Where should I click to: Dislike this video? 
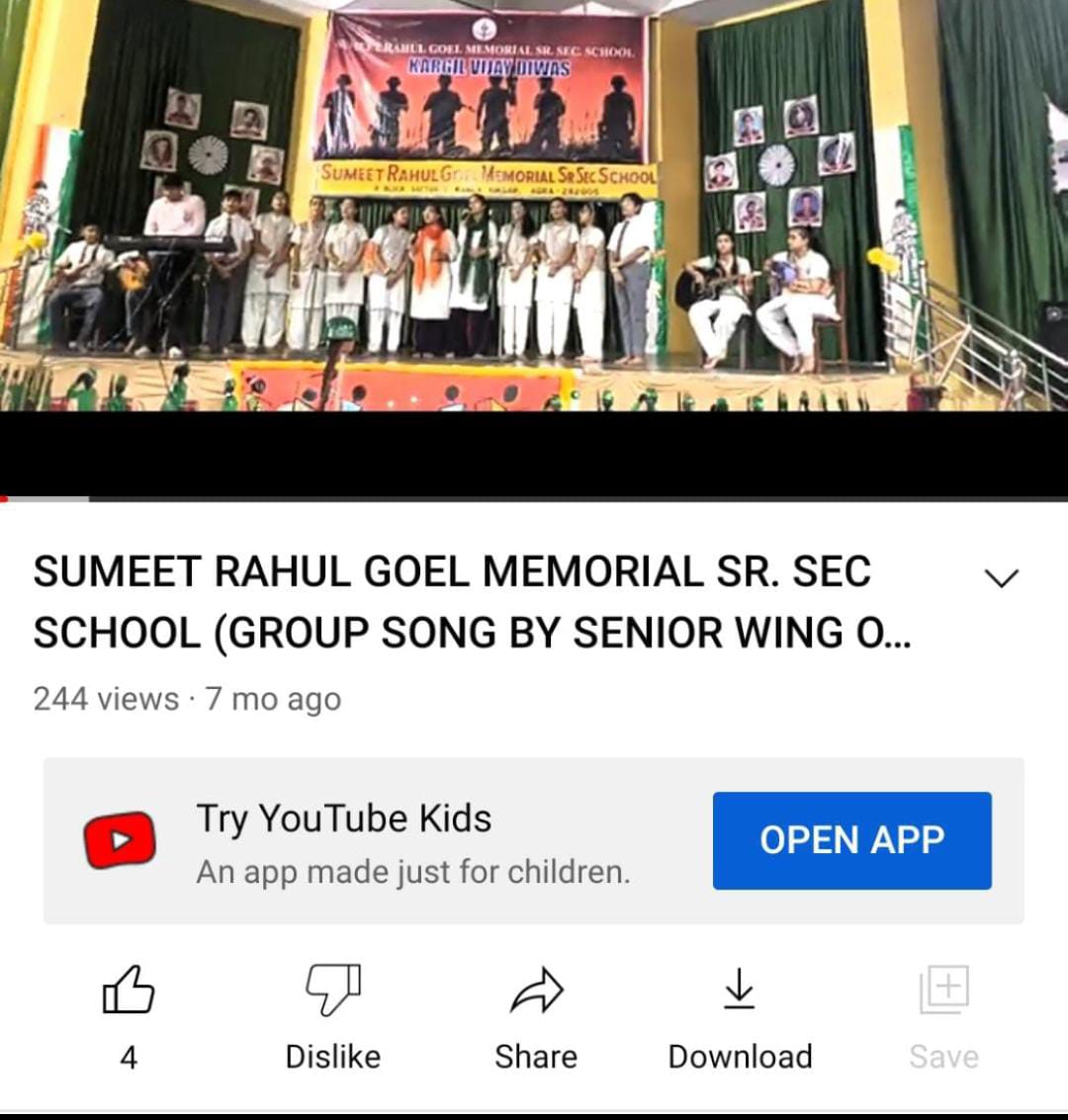click(x=333, y=991)
